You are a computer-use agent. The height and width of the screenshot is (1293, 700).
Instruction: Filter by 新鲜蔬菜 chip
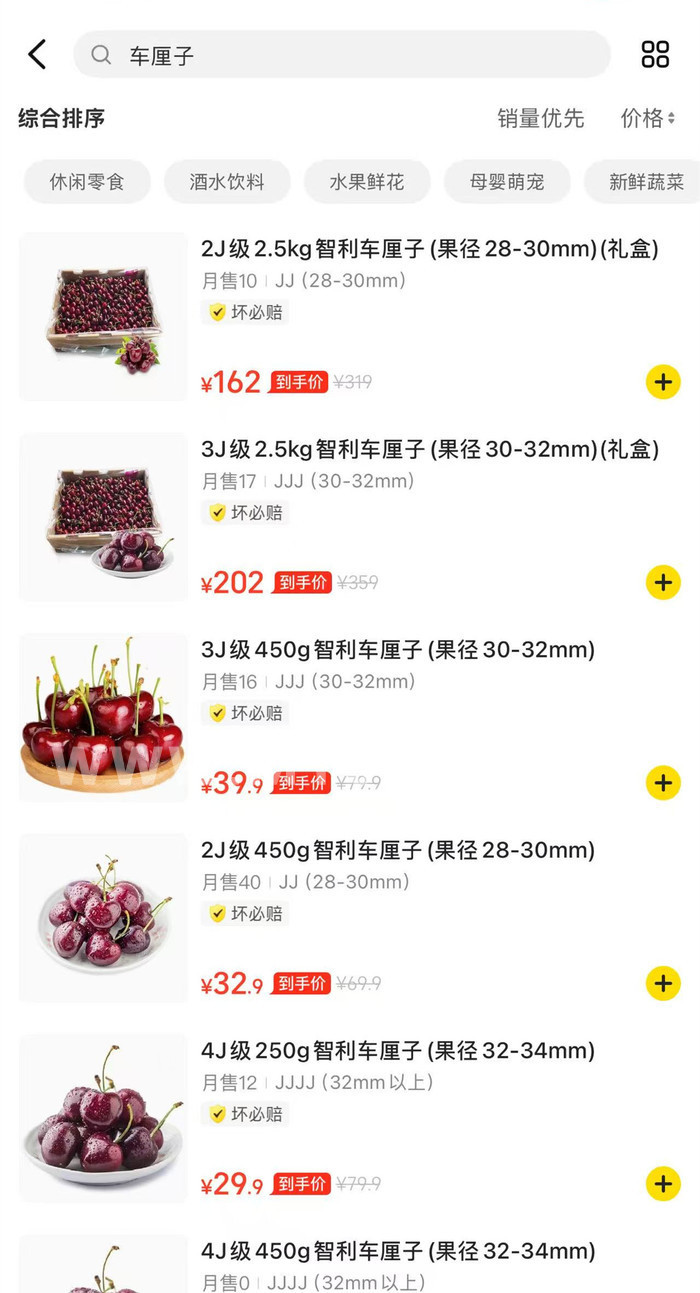pos(645,182)
